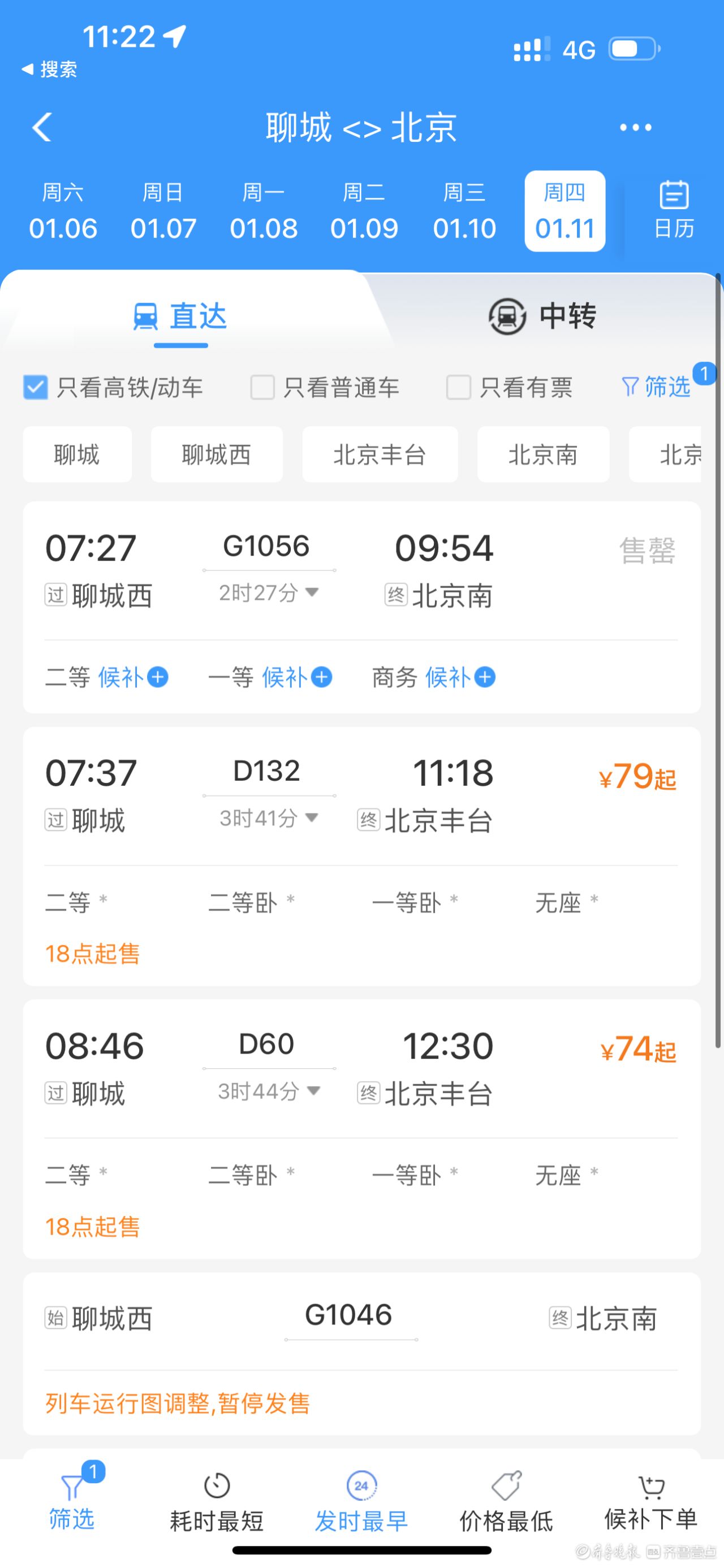Select the date 周六 01.06
Screen dimensions: 724x1568
63,211
